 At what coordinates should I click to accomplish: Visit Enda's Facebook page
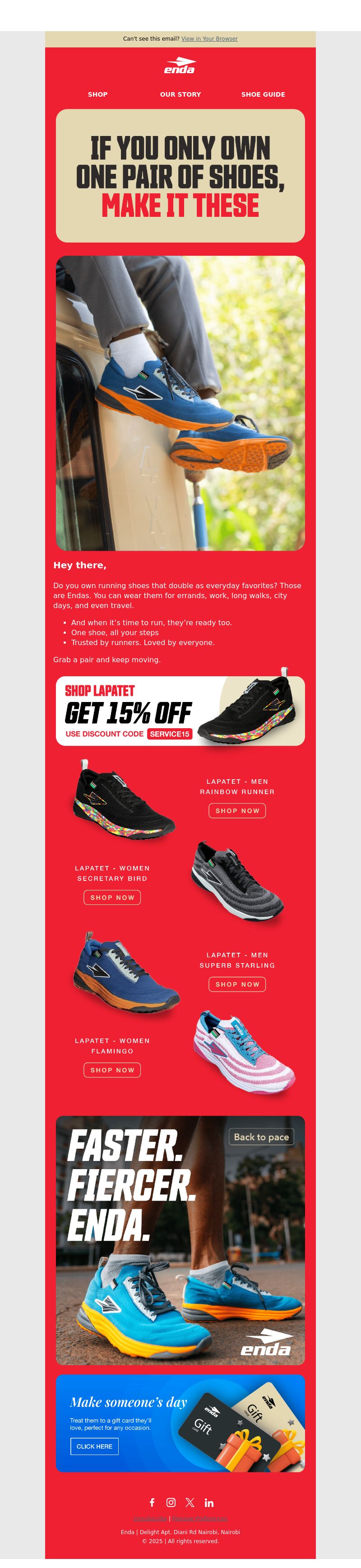(152, 1502)
